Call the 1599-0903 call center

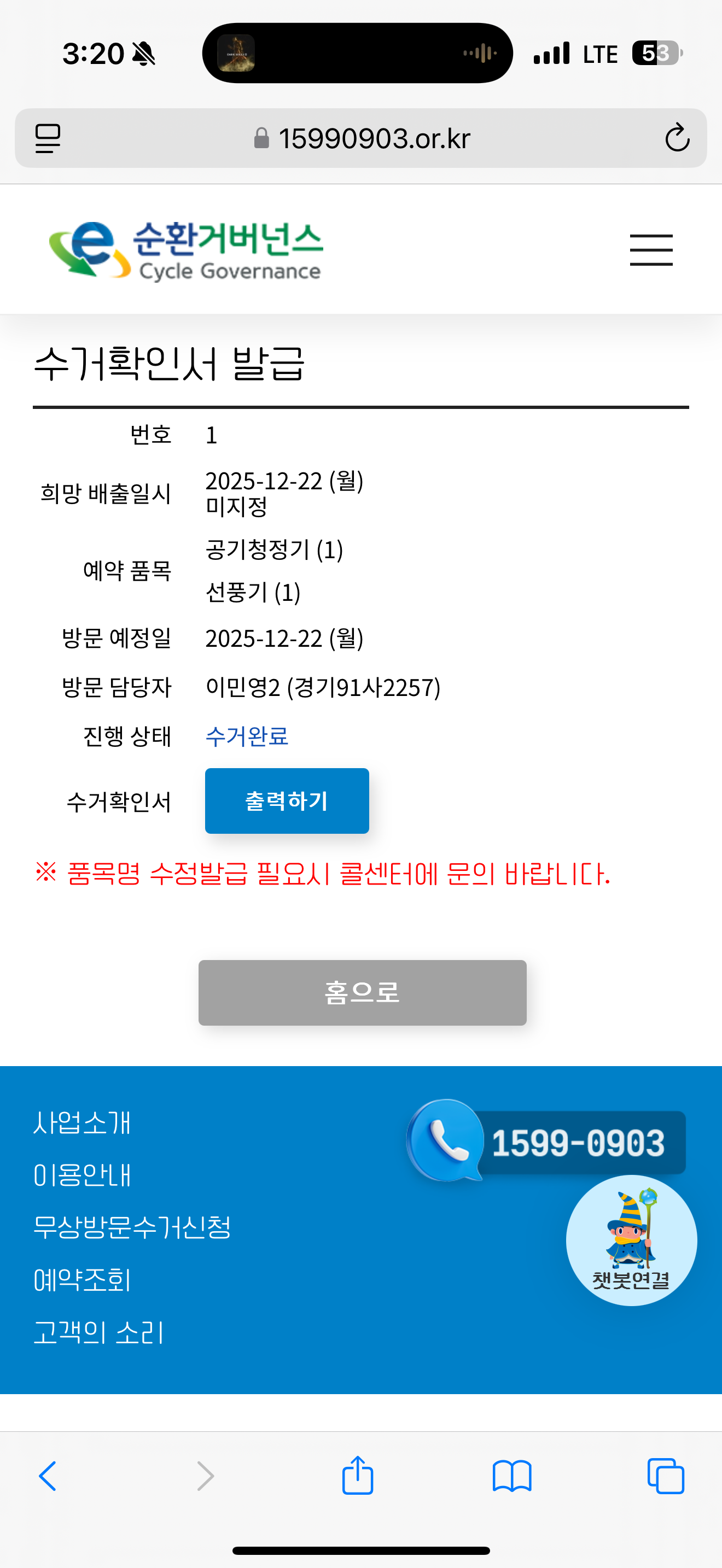(548, 1142)
